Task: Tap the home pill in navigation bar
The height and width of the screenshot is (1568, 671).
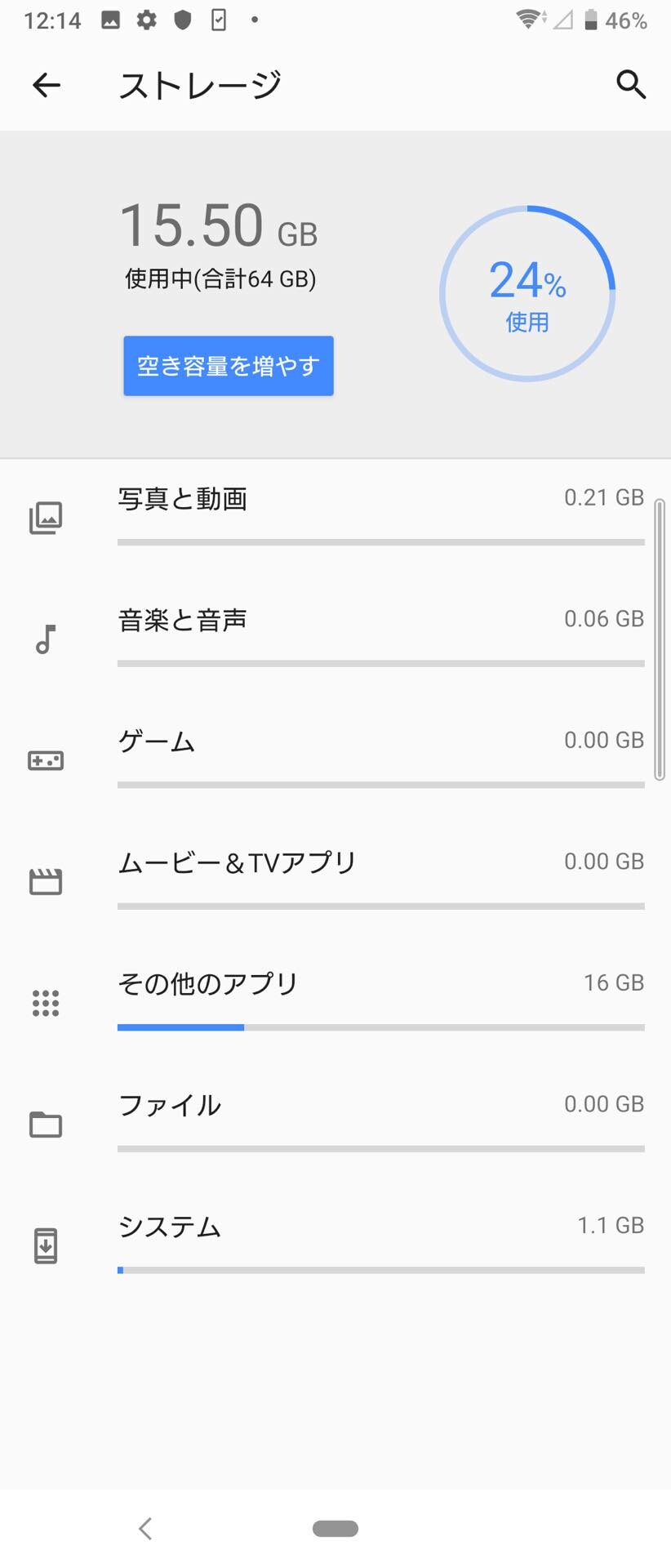Action: 335,1528
